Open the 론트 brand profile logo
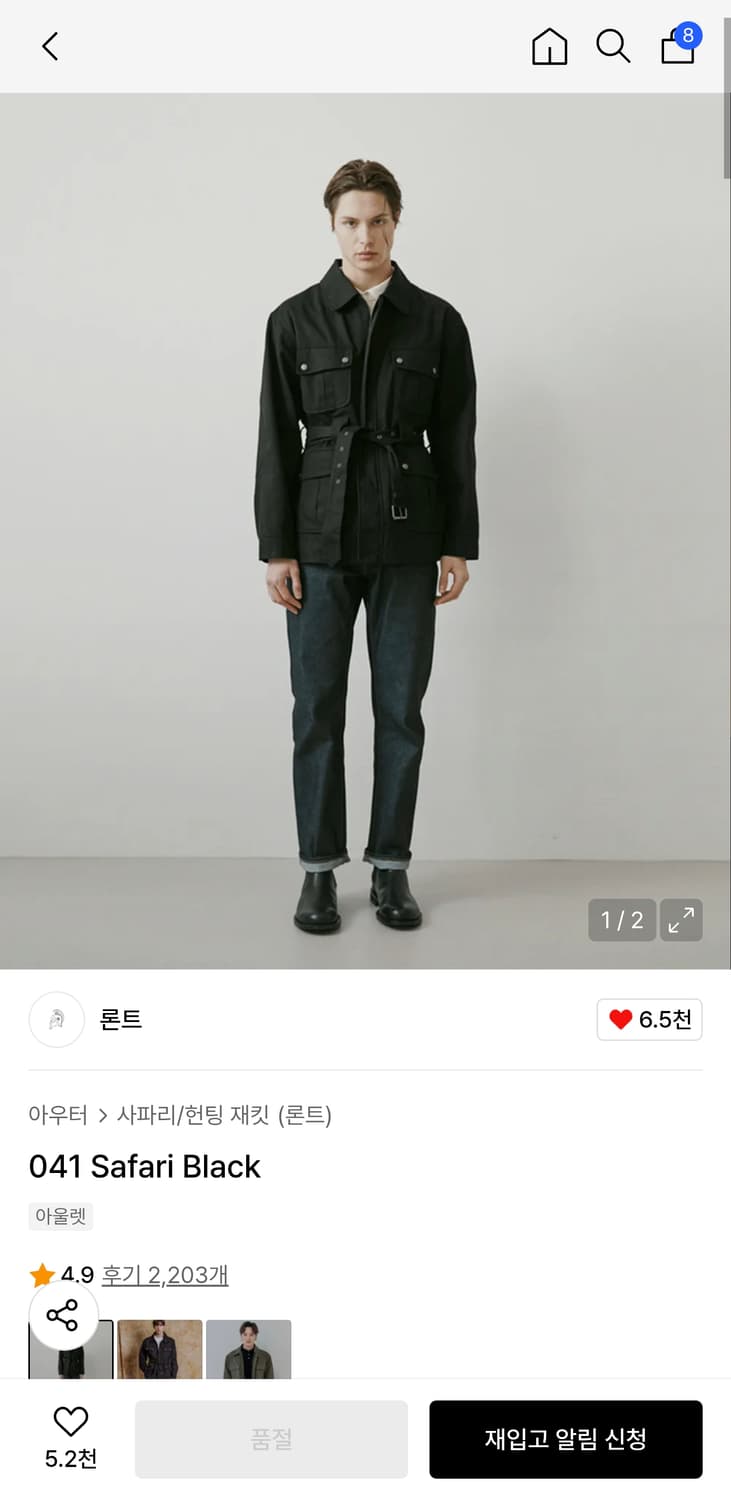Screen dimensions: 731x1500 (x=56, y=1019)
